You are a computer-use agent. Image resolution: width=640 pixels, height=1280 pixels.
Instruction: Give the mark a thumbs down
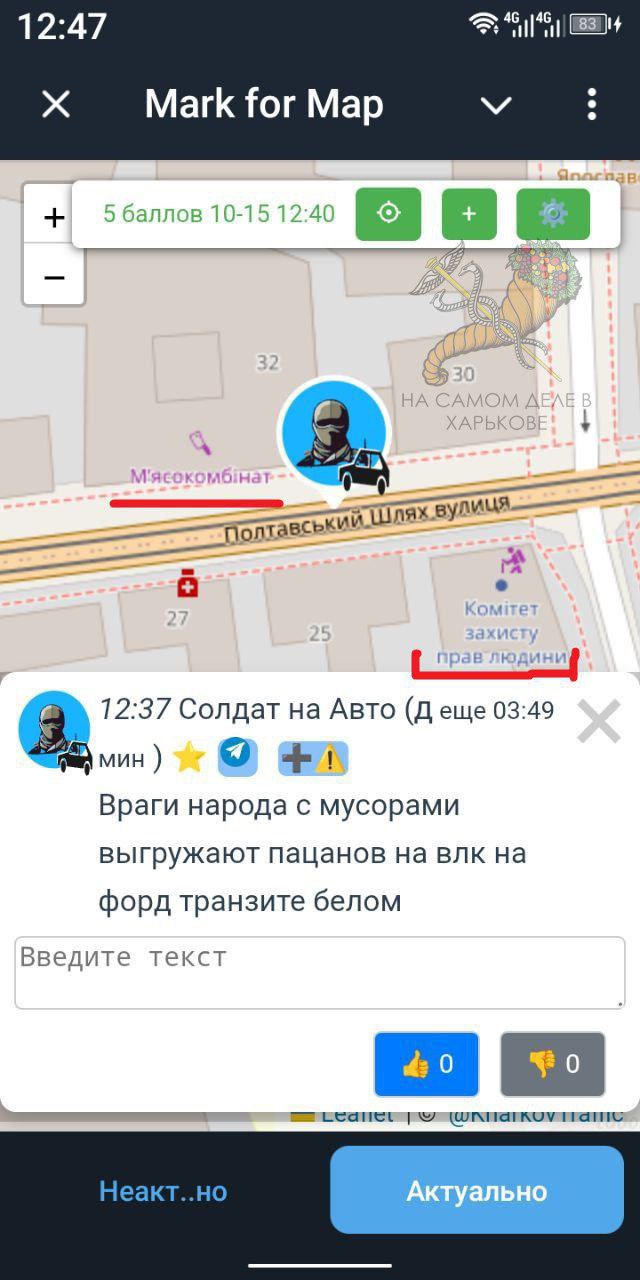[x=553, y=1064]
